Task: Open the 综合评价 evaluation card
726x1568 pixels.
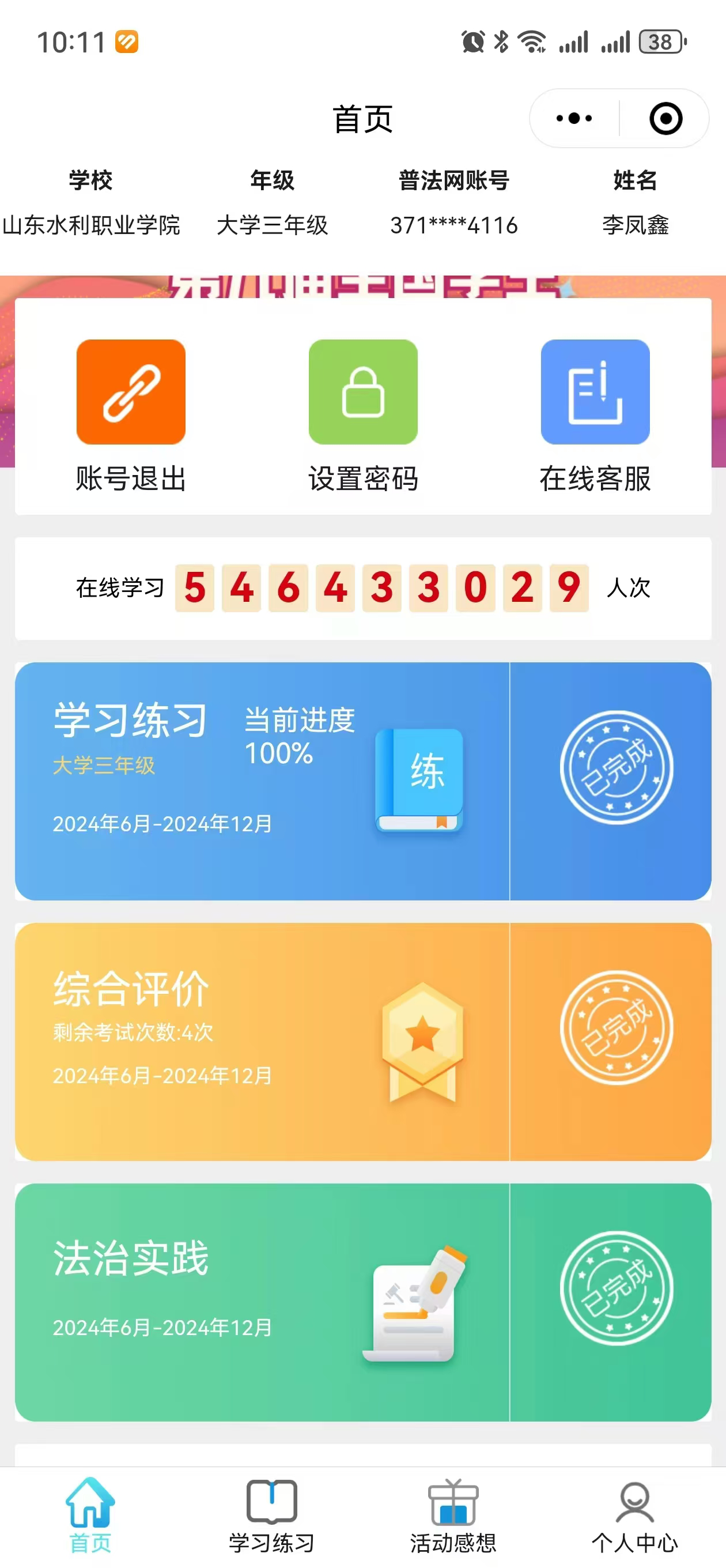Action: point(262,1041)
